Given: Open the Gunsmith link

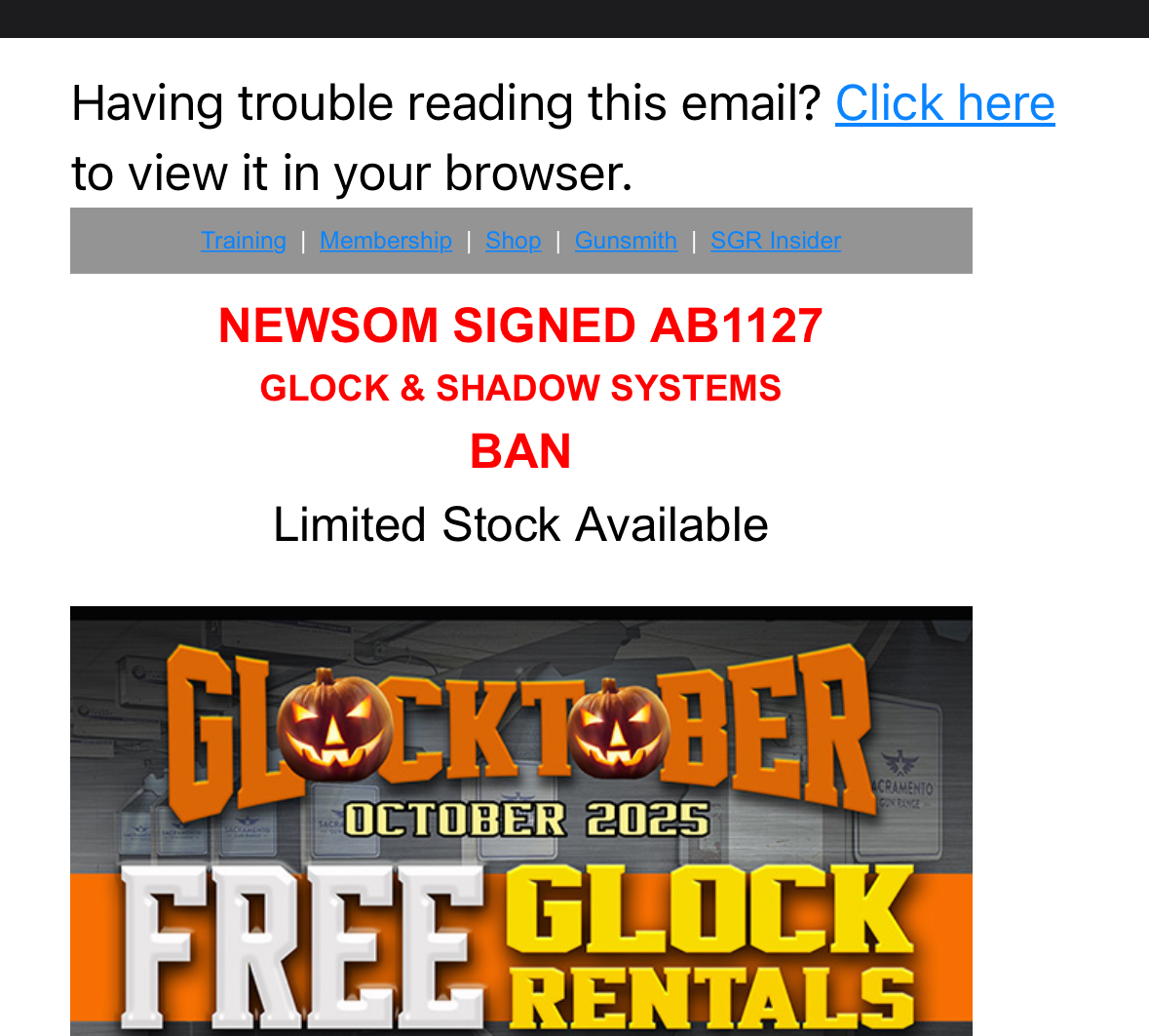Looking at the screenshot, I should click(x=626, y=241).
